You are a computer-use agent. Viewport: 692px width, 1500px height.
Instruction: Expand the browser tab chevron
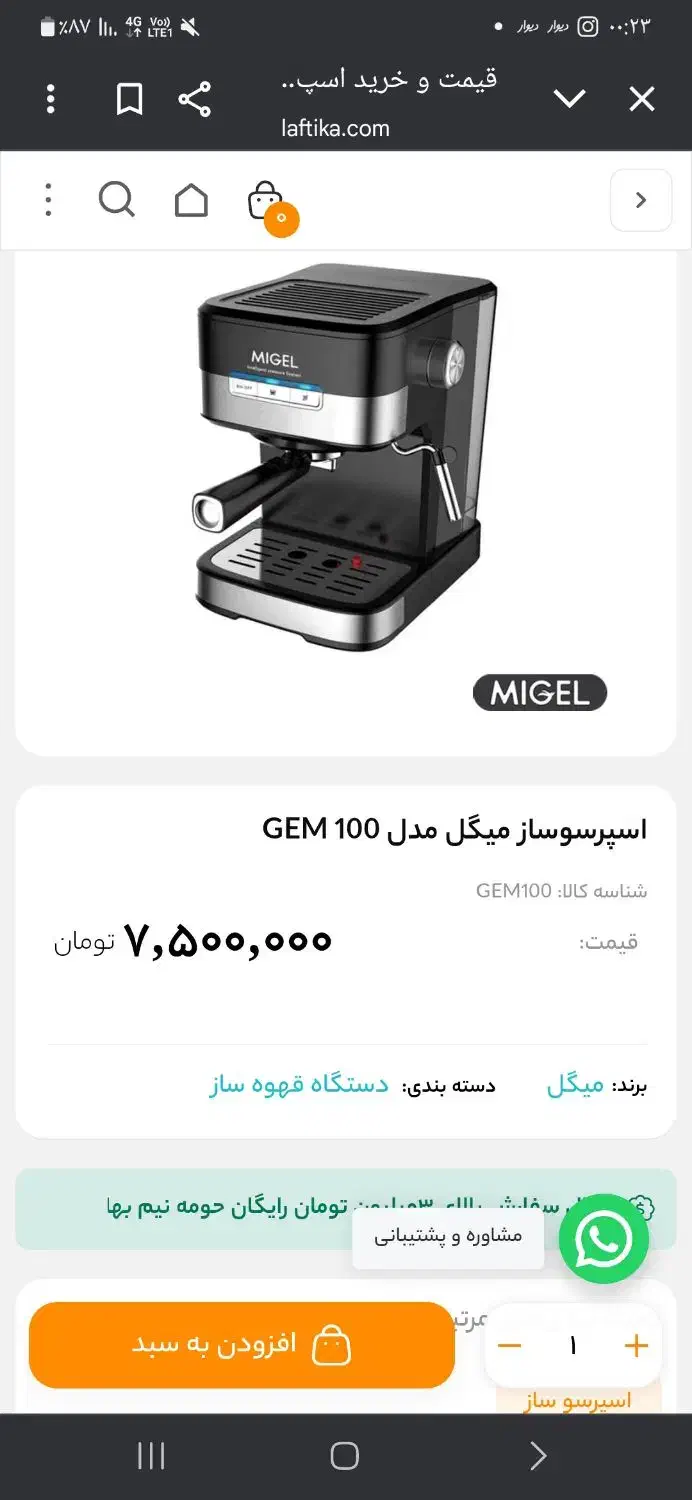[x=570, y=99]
